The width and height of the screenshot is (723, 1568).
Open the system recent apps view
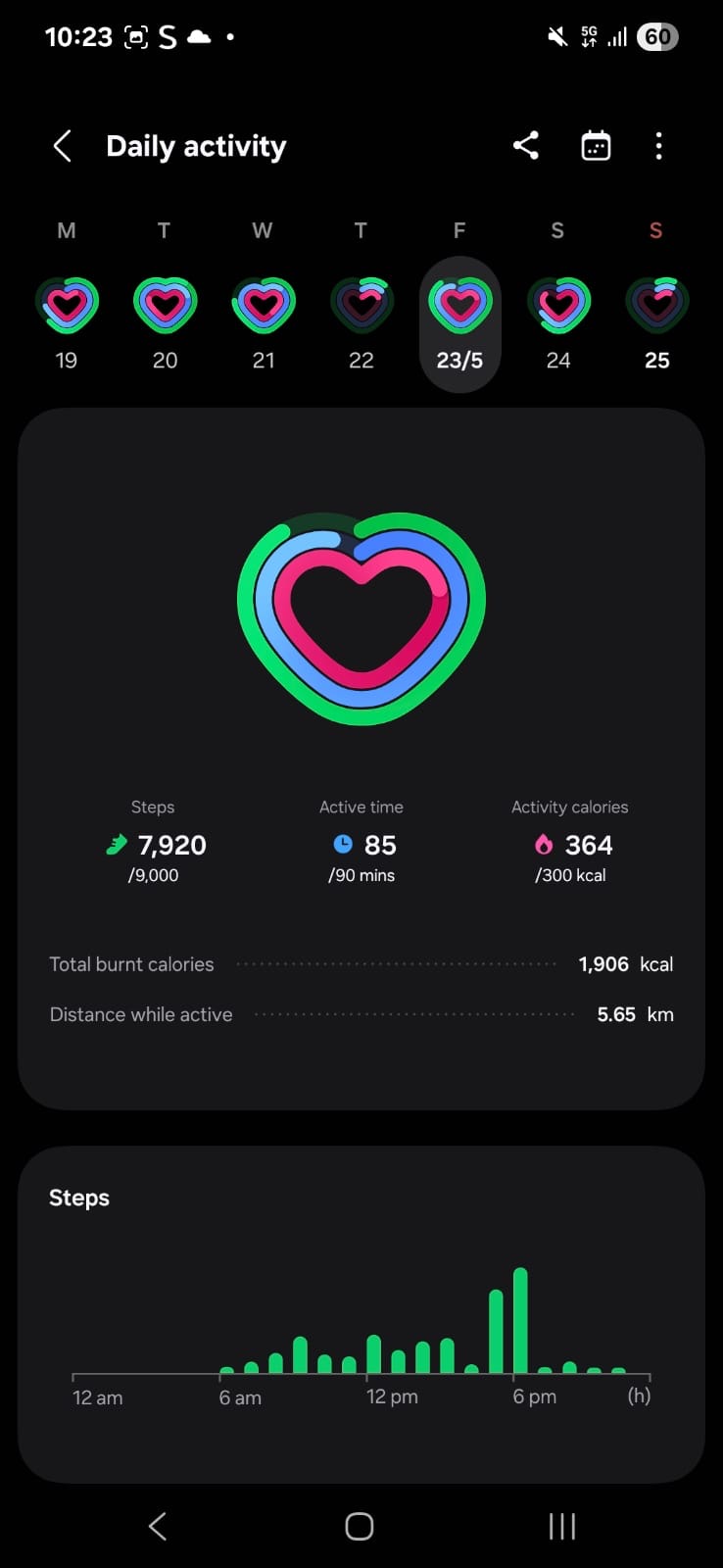(x=562, y=1526)
